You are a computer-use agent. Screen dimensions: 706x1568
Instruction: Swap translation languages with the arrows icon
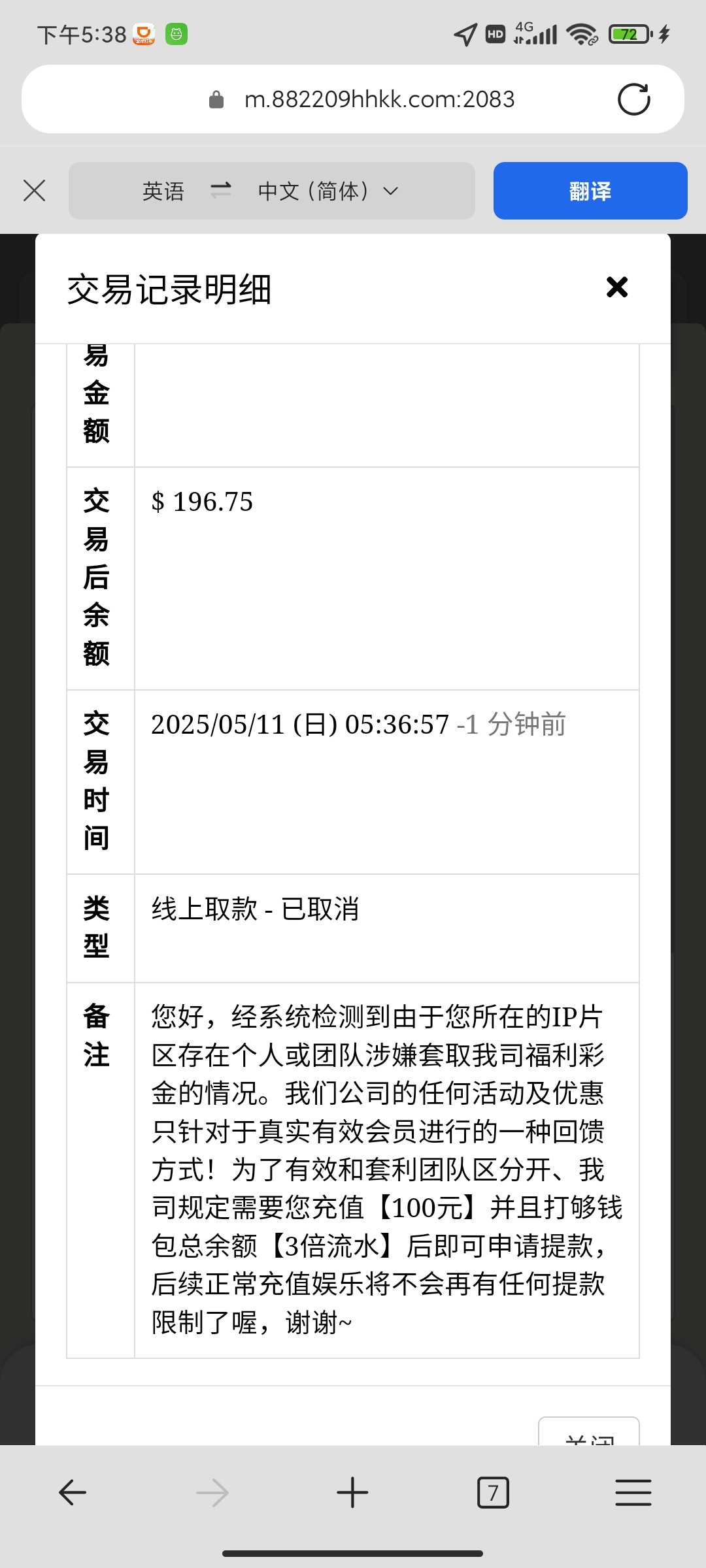point(221,190)
